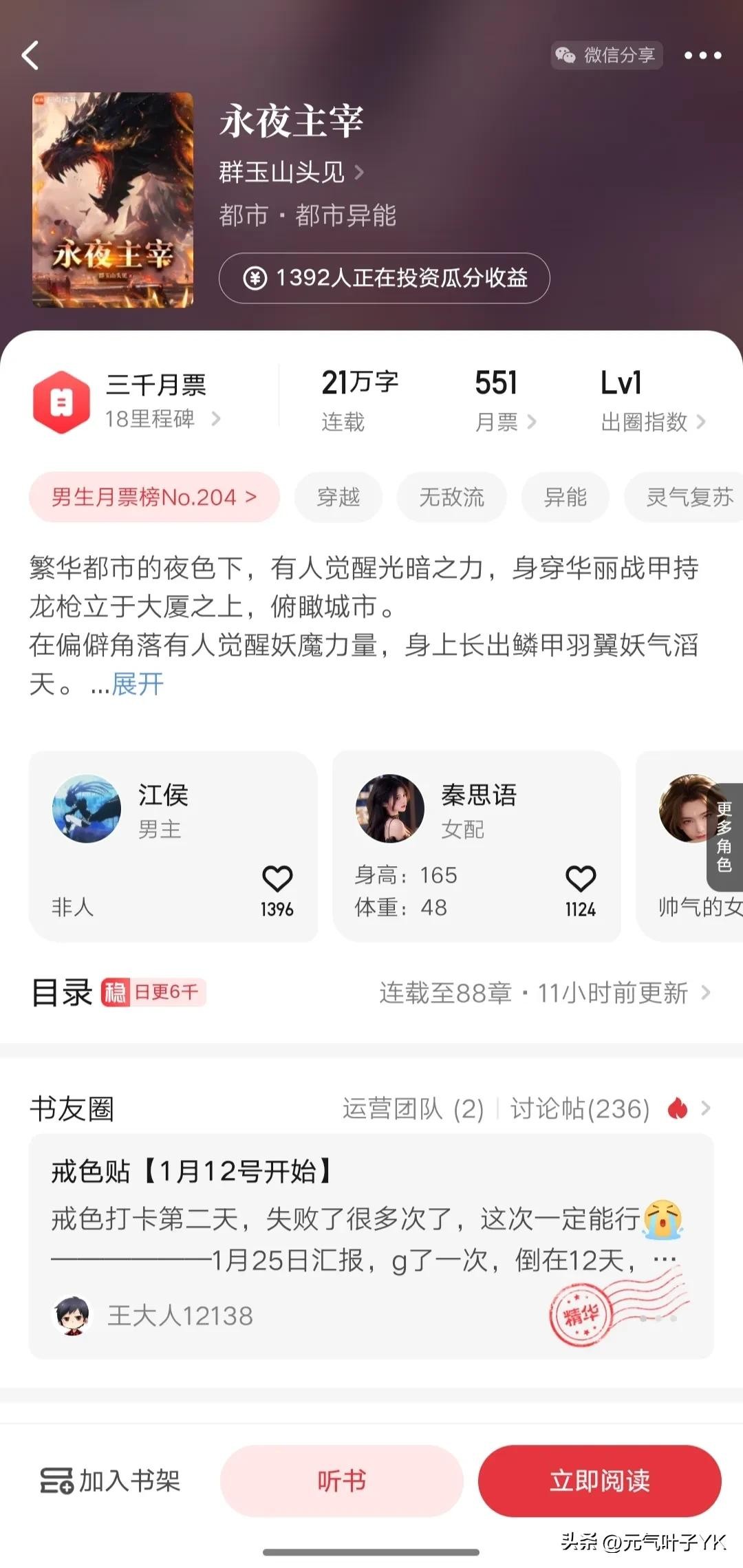Viewport: 743px width, 1568px height.
Task: Open the 出圈指数 Lv1 details
Action: point(652,401)
